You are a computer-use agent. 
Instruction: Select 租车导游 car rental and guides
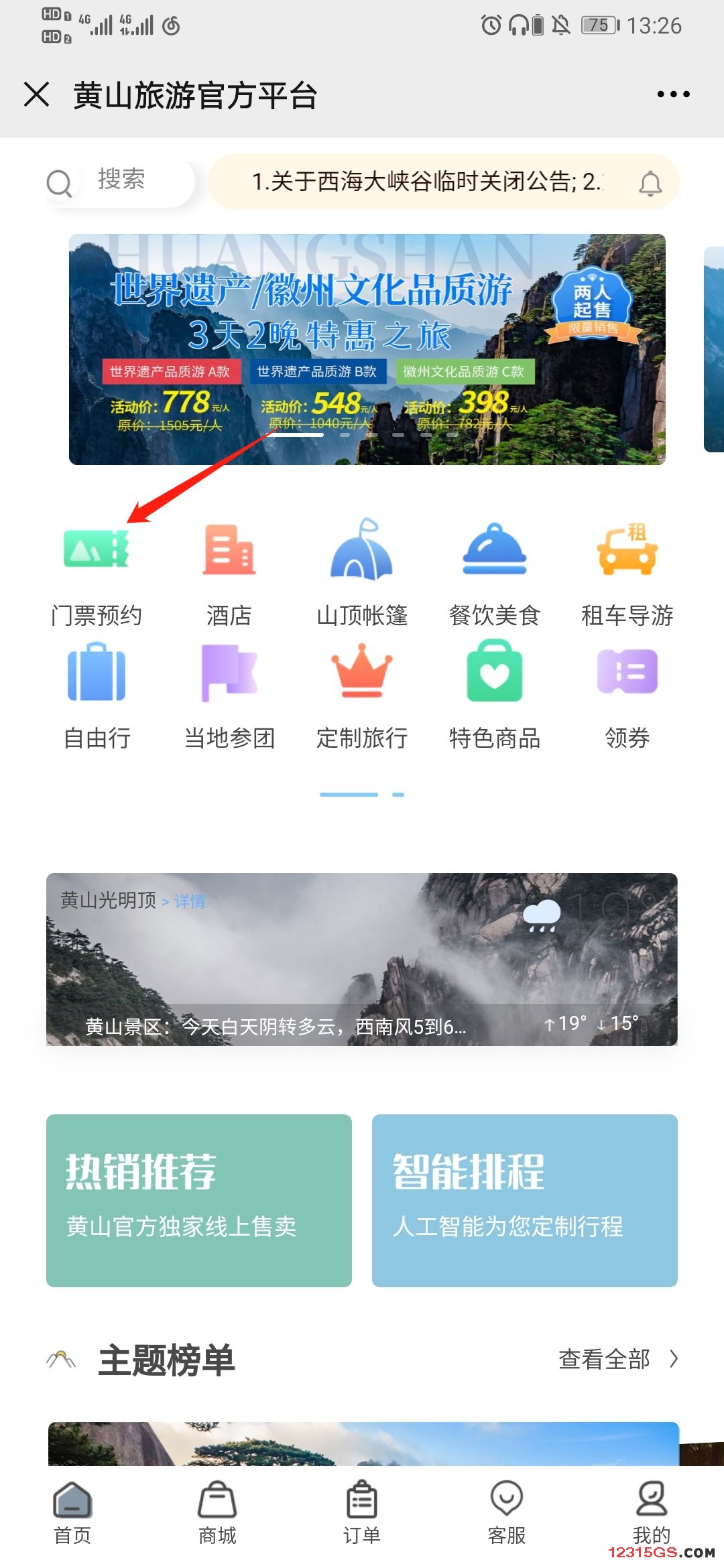click(627, 570)
